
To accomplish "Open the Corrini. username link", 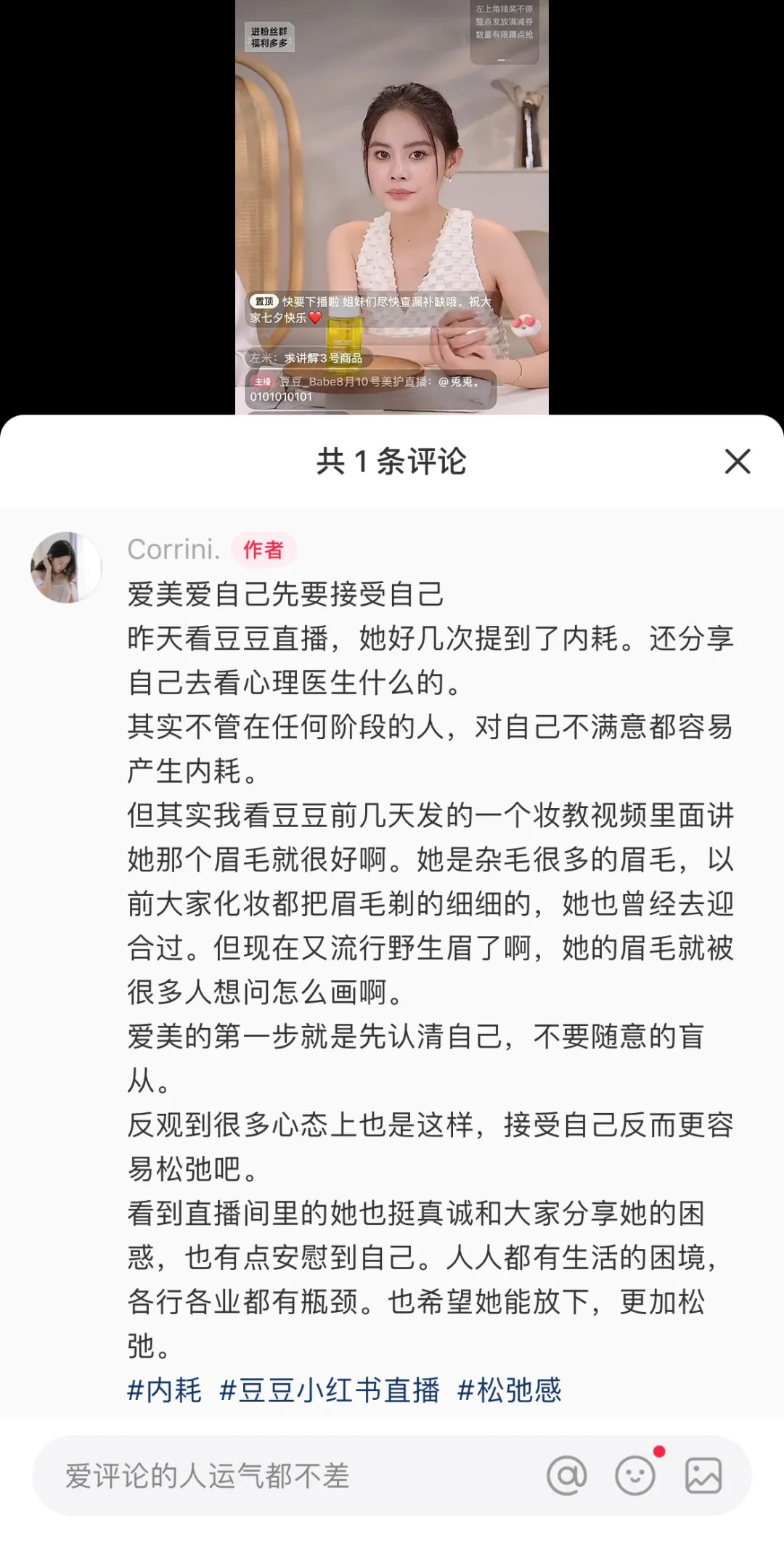I will click(173, 550).
